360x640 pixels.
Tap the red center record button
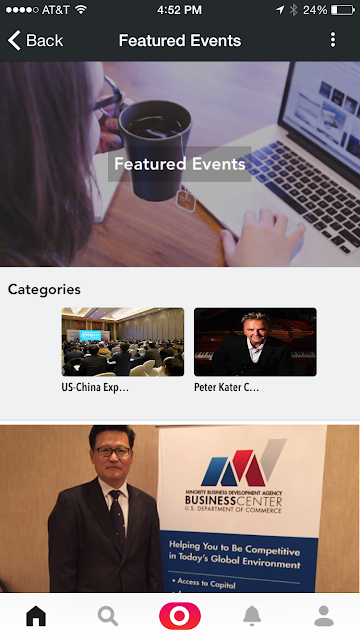tap(180, 616)
